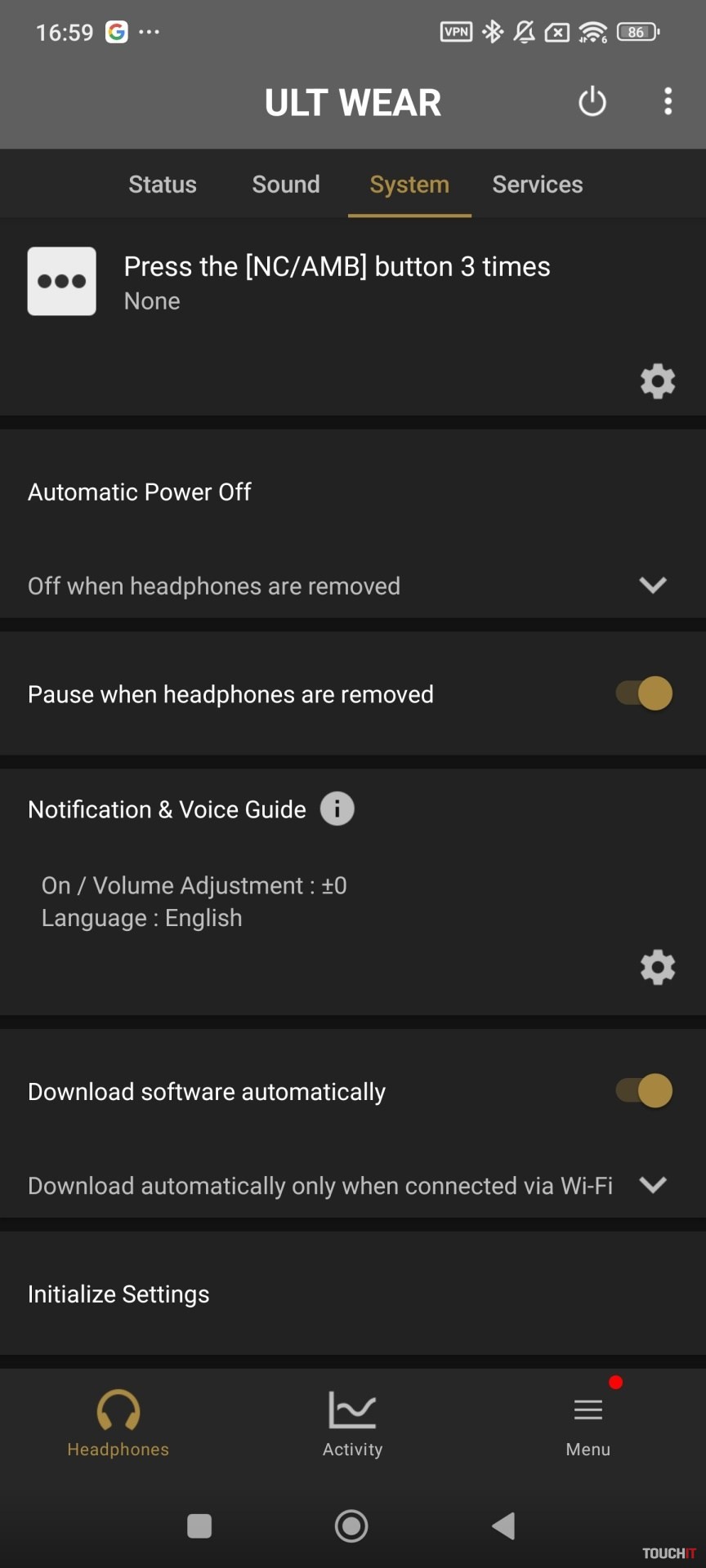Disable Download software automatically switch
706x1568 pixels.
[x=644, y=1091]
